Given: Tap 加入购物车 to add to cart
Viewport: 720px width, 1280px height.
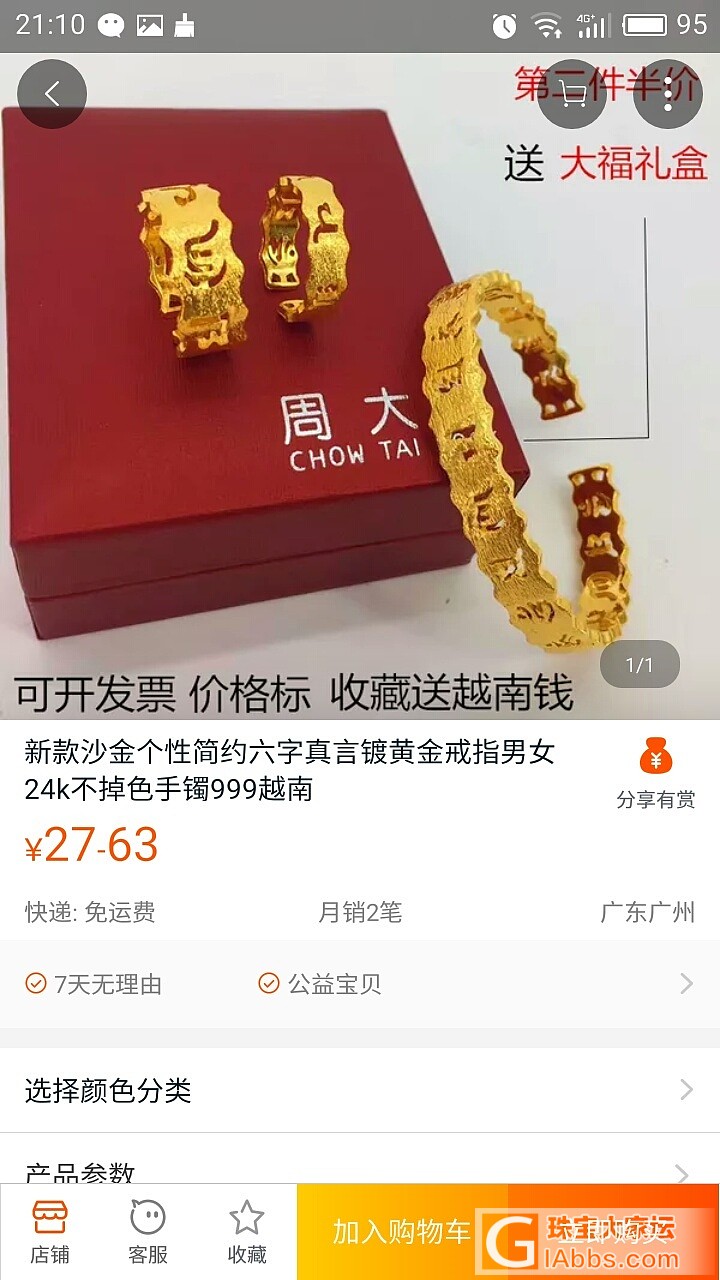Looking at the screenshot, I should click(x=402, y=1232).
